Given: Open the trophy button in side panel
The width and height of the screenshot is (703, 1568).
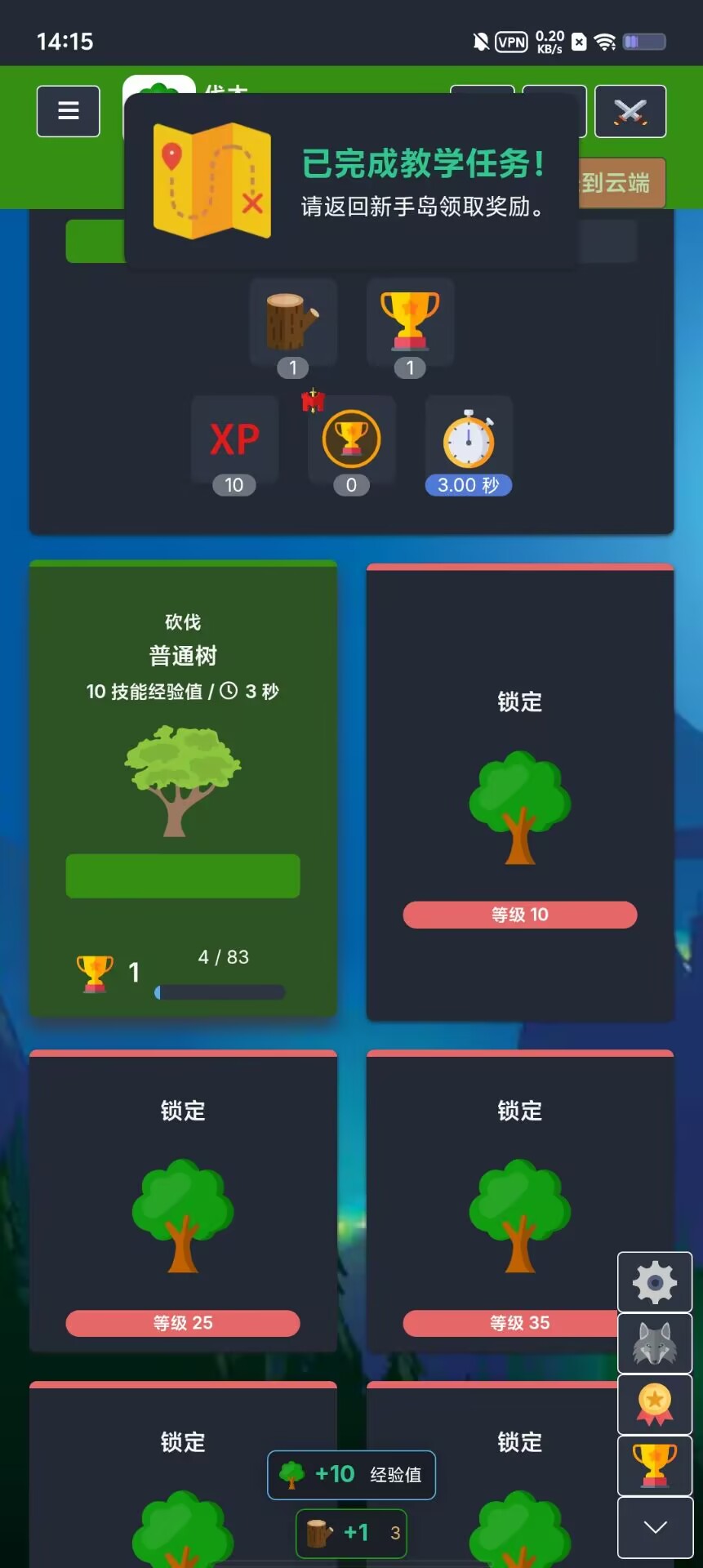Looking at the screenshot, I should [655, 1466].
